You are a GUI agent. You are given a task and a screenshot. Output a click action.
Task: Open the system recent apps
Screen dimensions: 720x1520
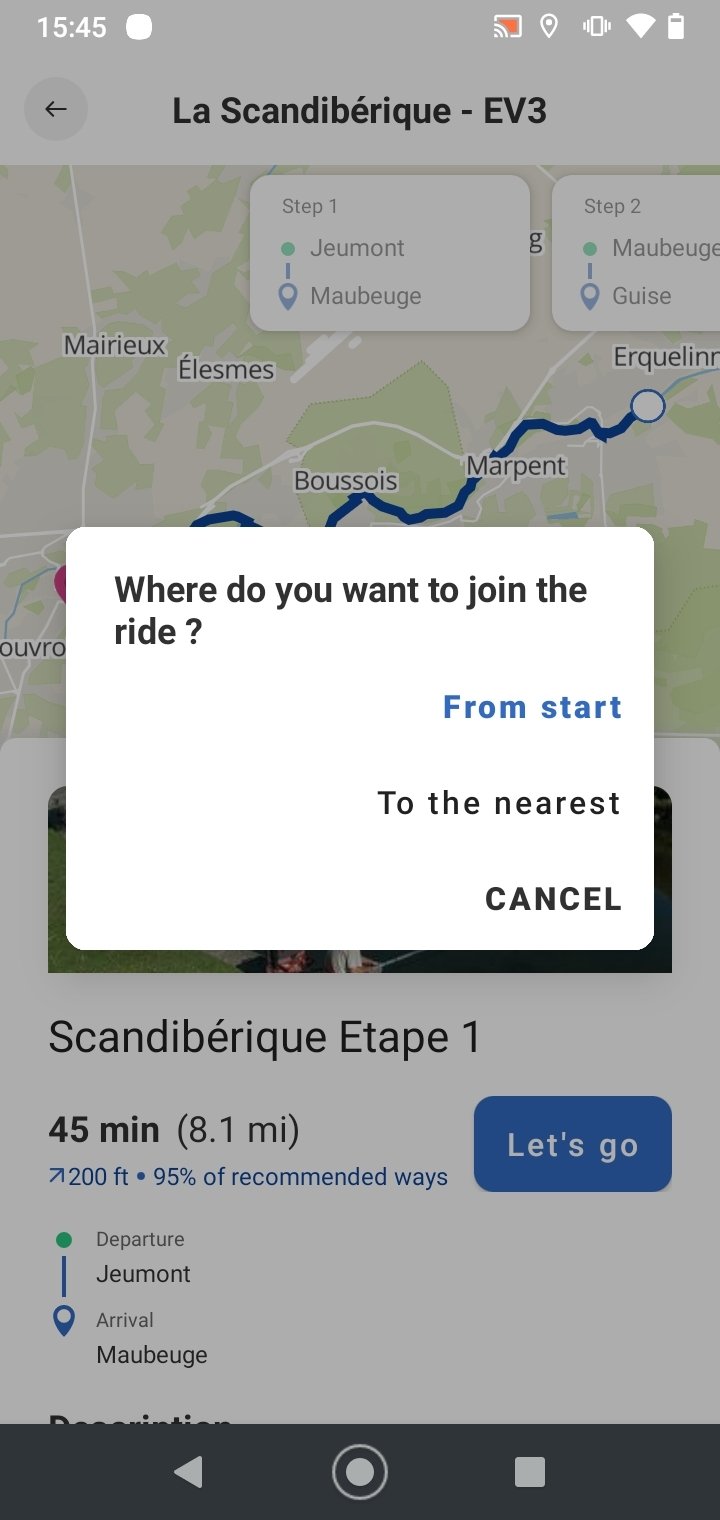(x=529, y=1472)
